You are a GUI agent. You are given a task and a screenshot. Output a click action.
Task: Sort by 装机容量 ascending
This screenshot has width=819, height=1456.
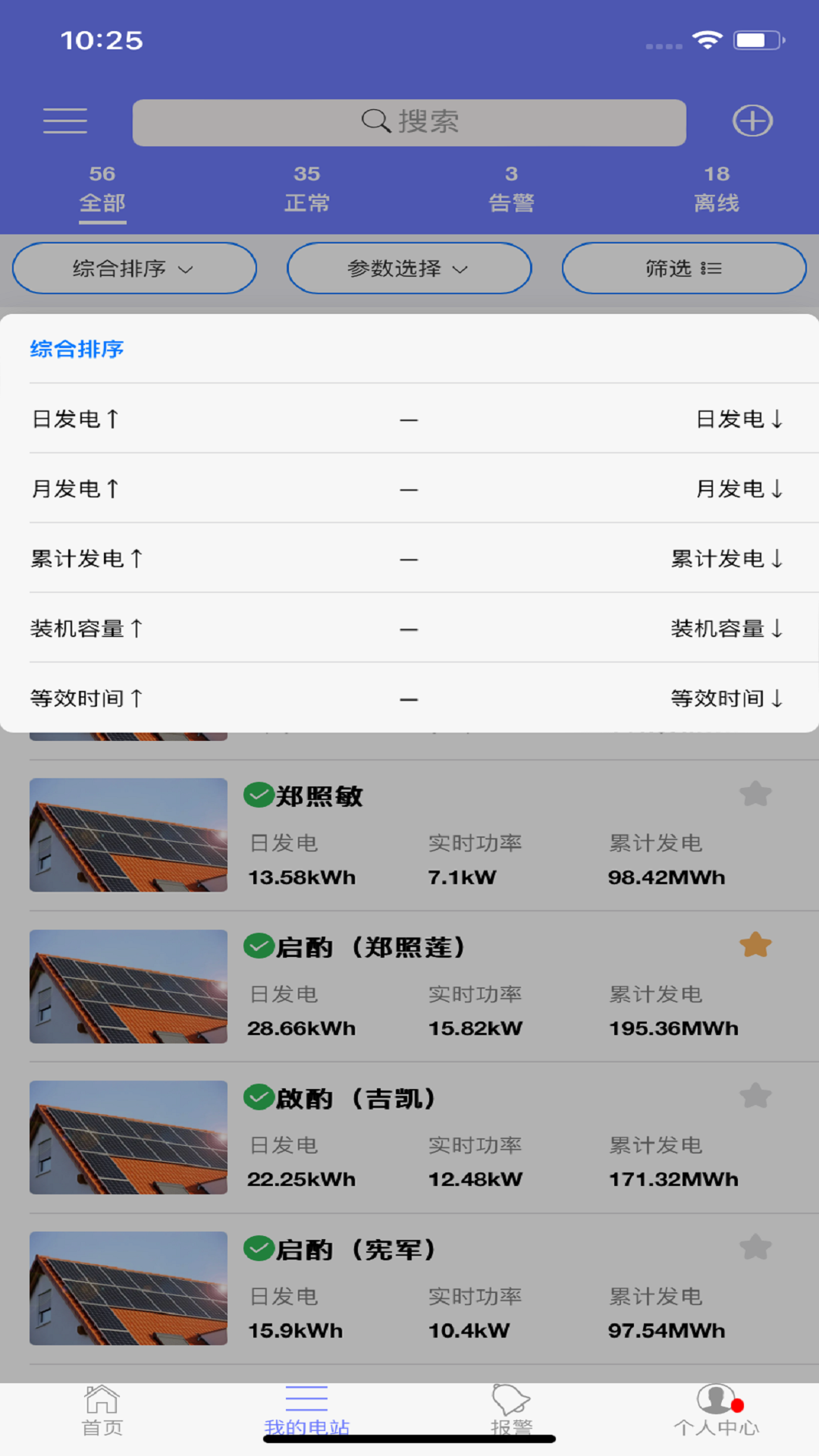click(88, 629)
